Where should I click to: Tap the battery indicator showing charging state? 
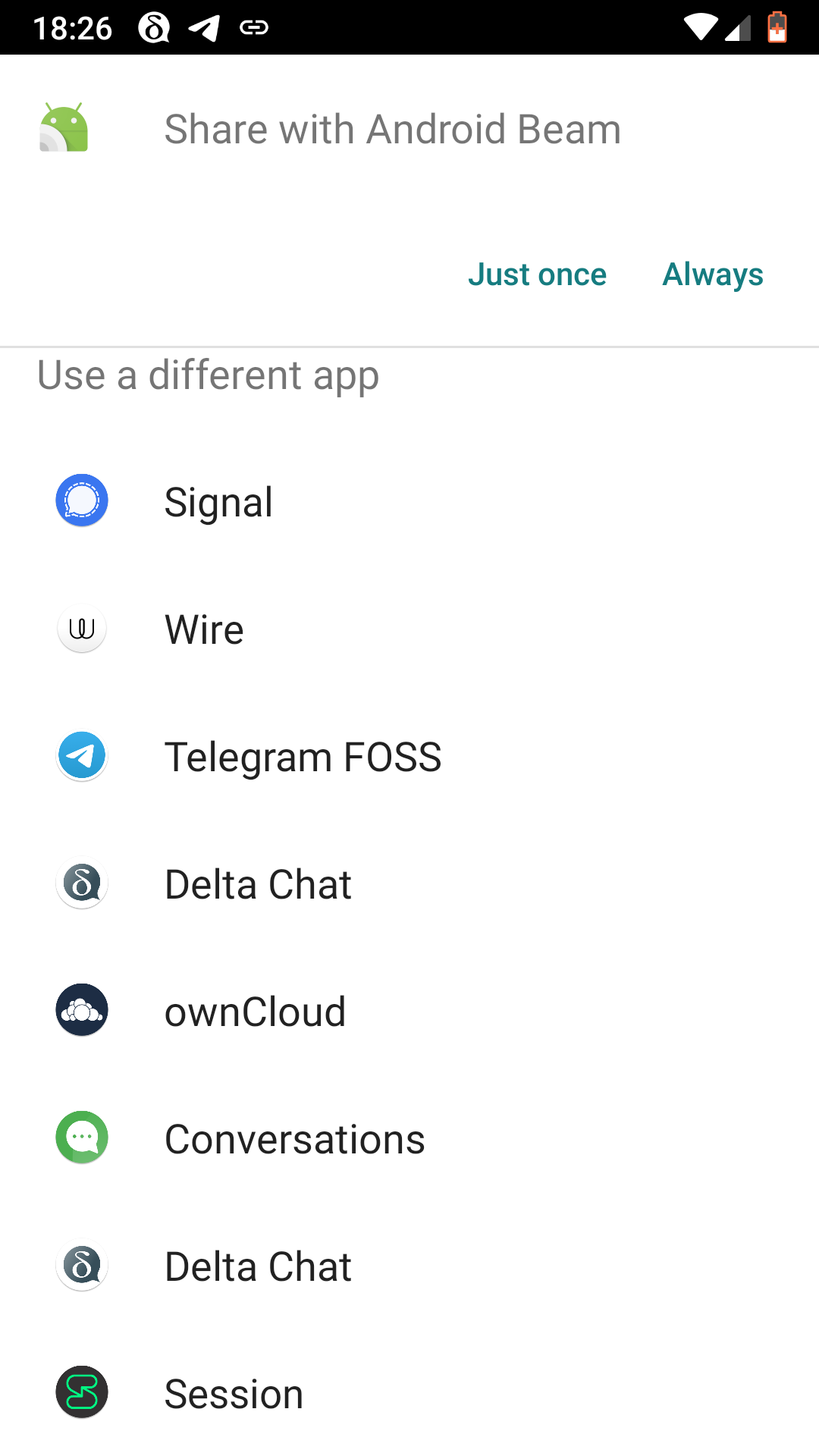[777, 27]
